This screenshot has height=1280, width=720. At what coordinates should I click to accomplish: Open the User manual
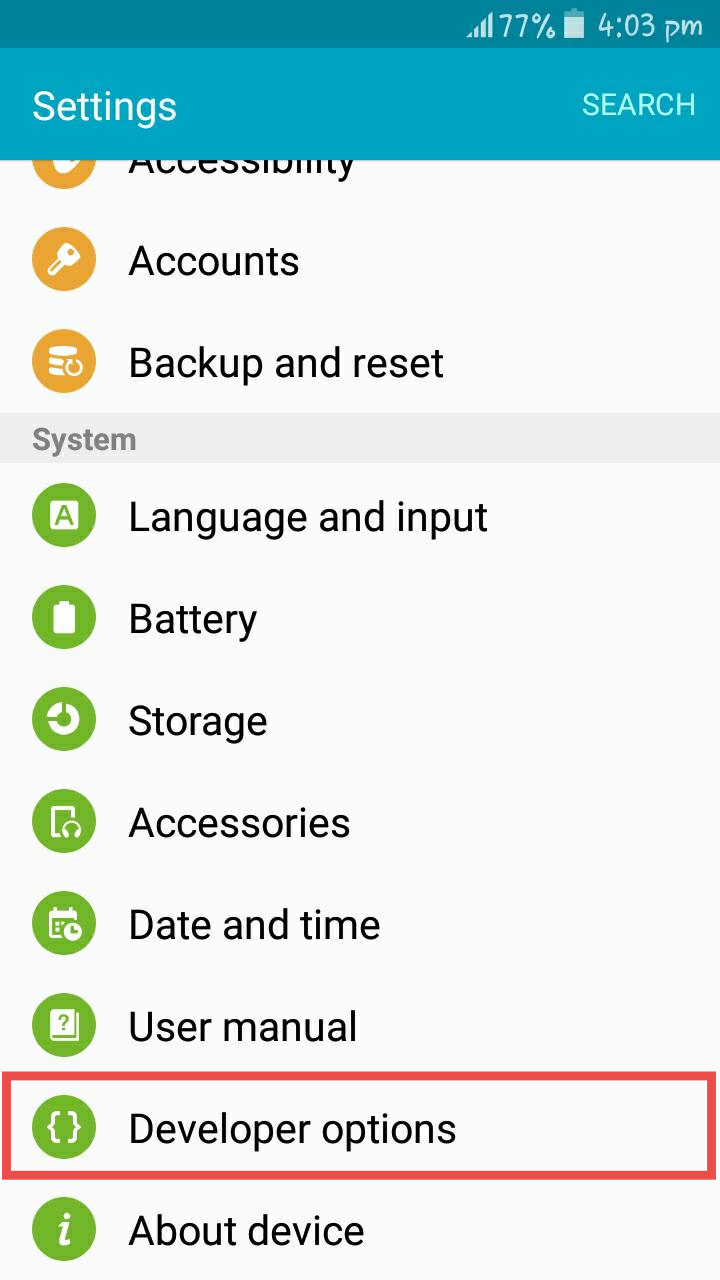[360, 1027]
